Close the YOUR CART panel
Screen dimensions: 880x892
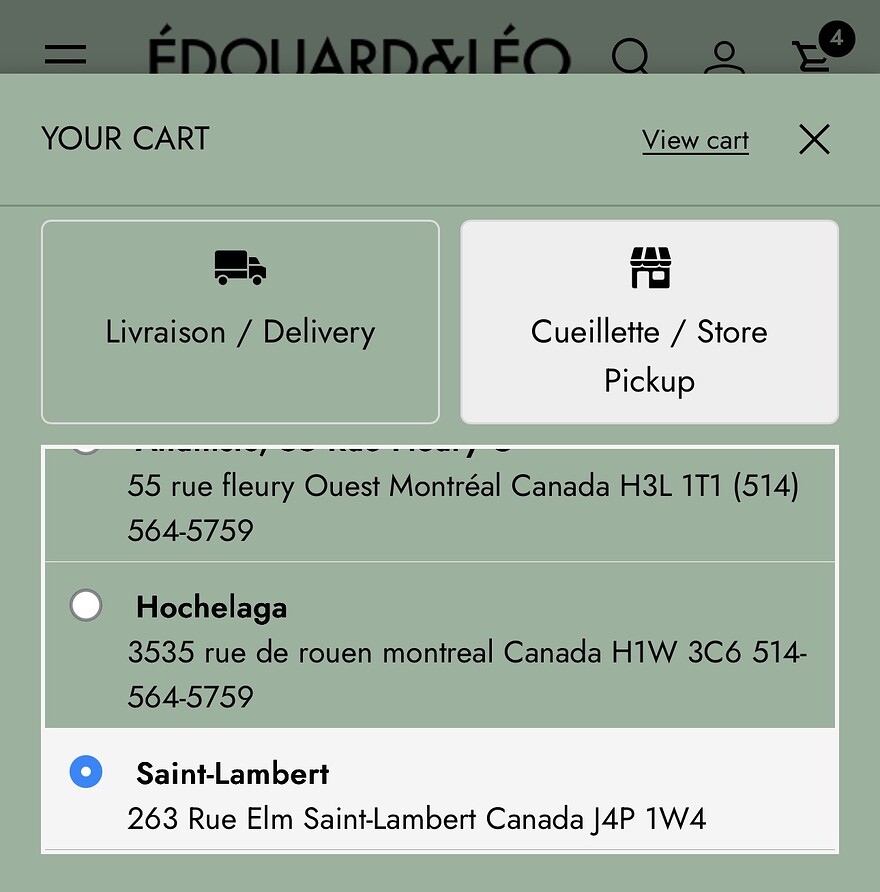(x=814, y=139)
